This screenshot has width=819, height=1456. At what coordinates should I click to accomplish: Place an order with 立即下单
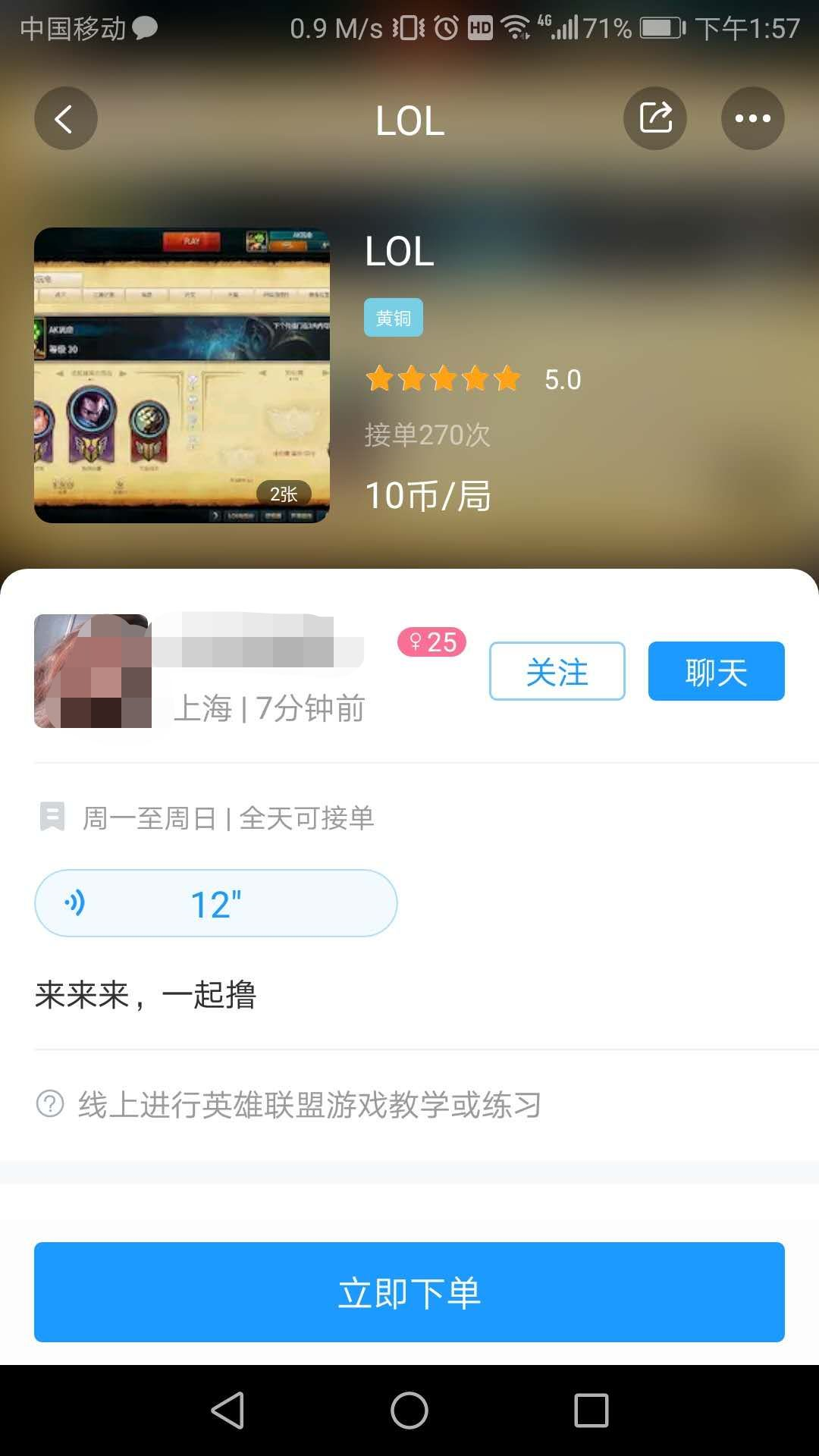coord(409,1292)
